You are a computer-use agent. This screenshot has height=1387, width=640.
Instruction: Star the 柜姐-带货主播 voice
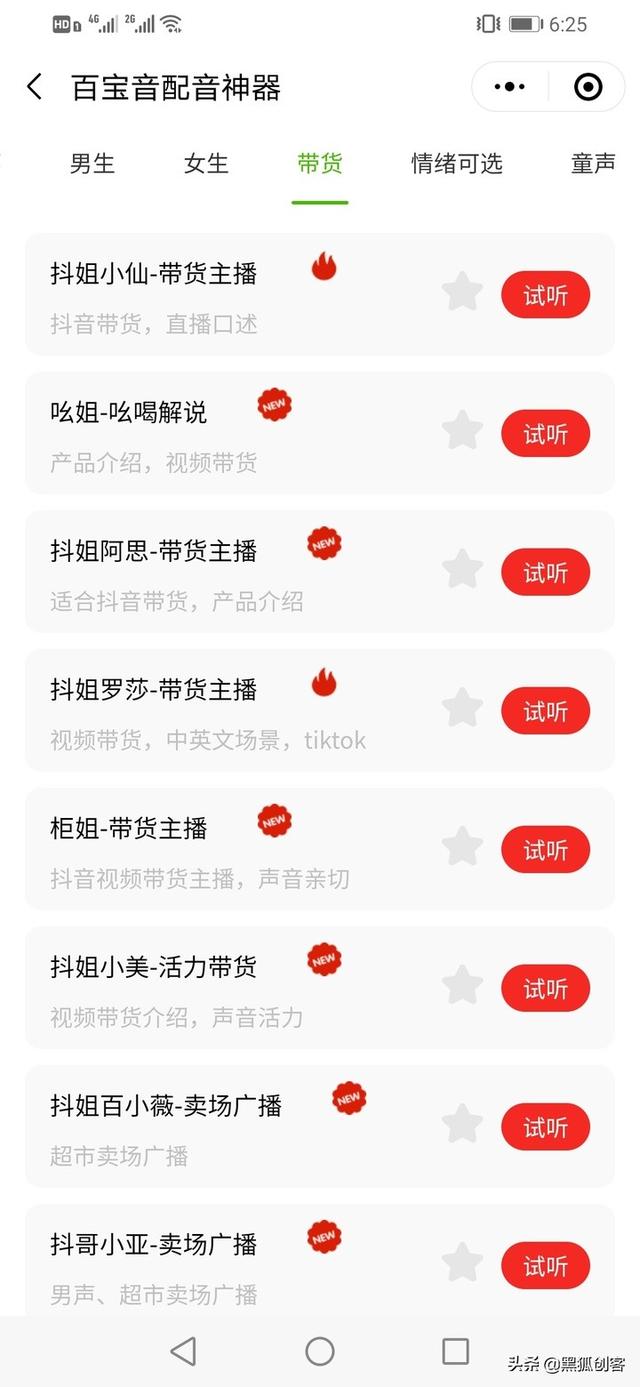462,848
